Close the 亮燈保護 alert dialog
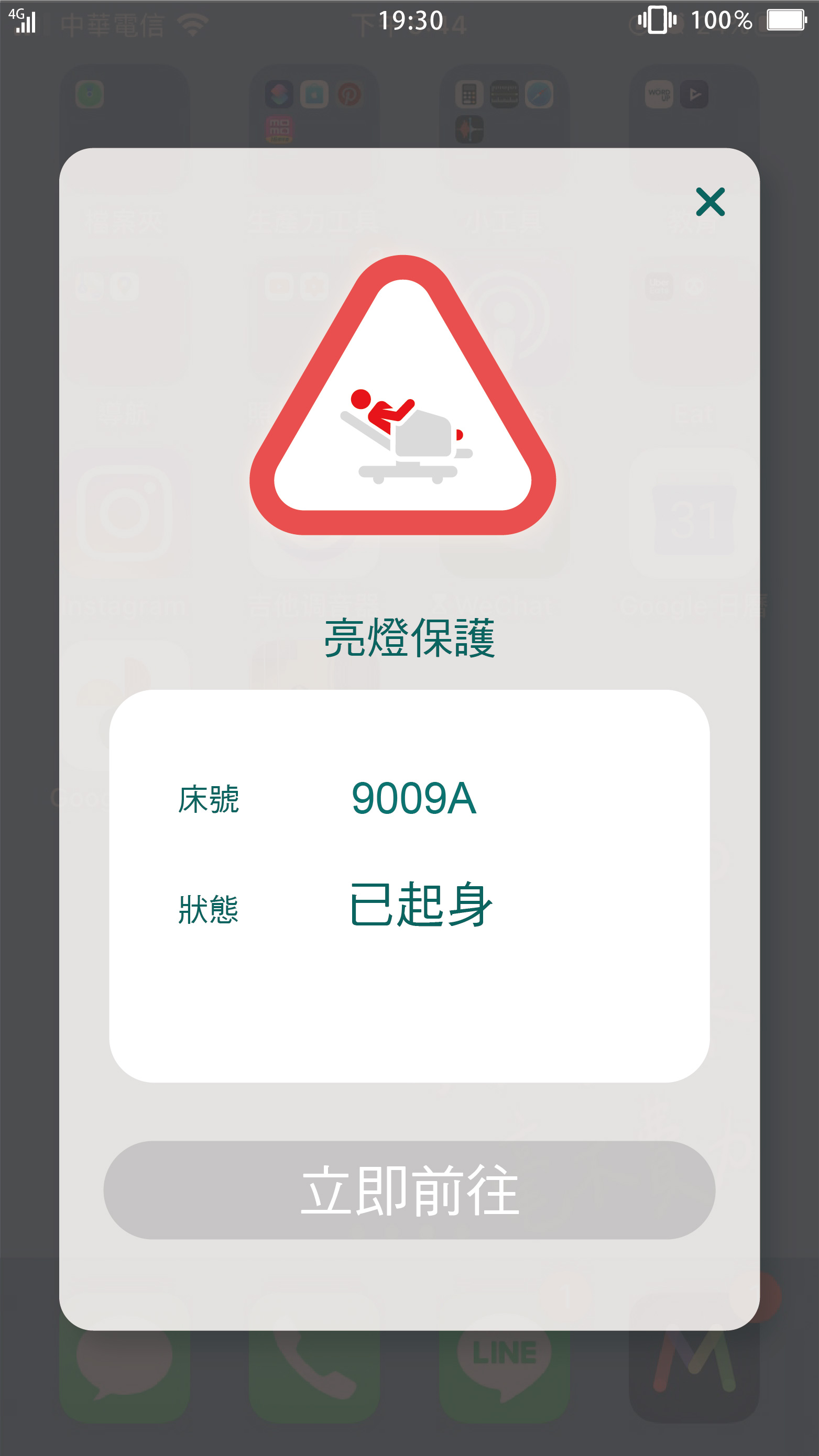The image size is (819, 1456). (x=710, y=202)
